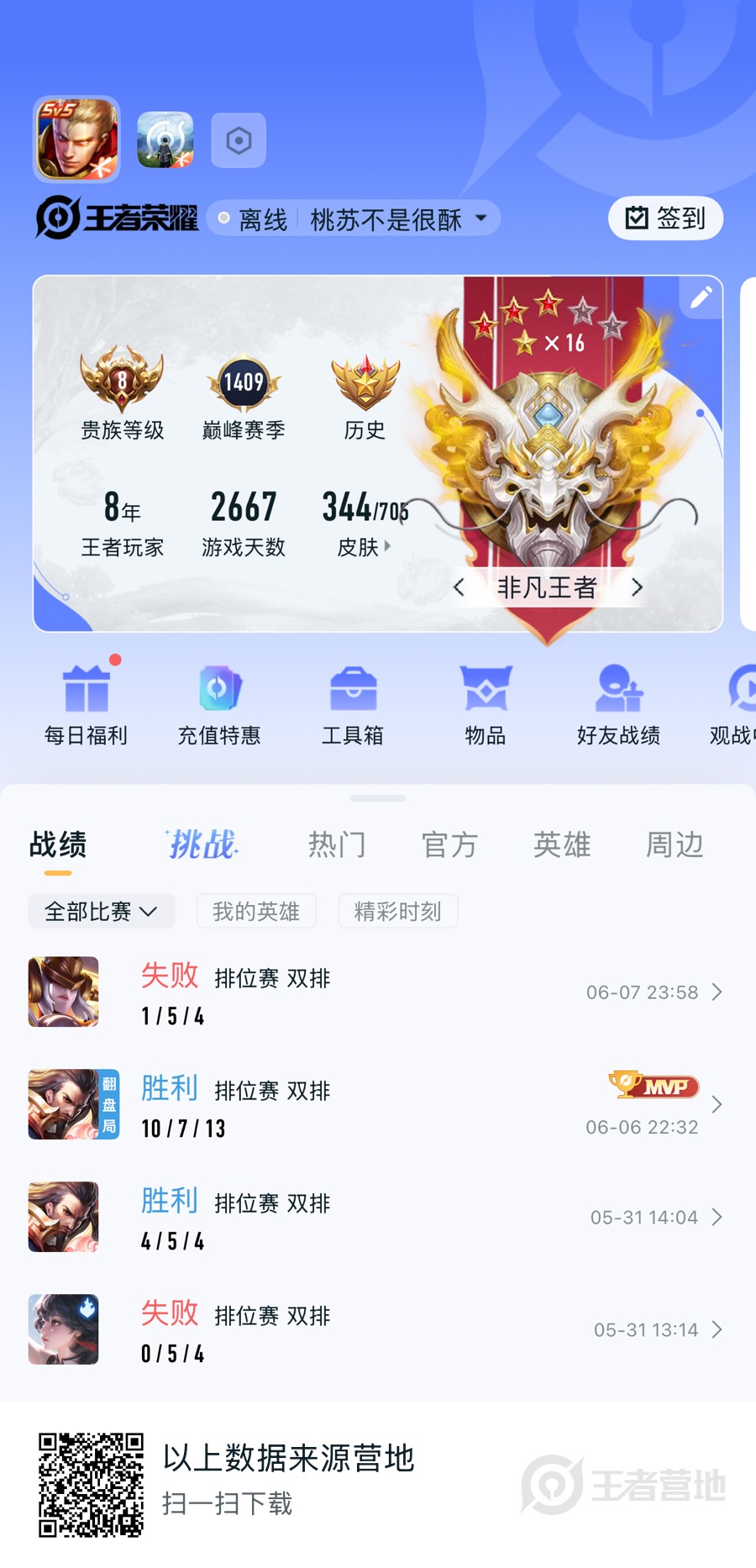Switch to the 挑战 tab
Image resolution: width=756 pixels, height=1568 pixels.
(202, 845)
